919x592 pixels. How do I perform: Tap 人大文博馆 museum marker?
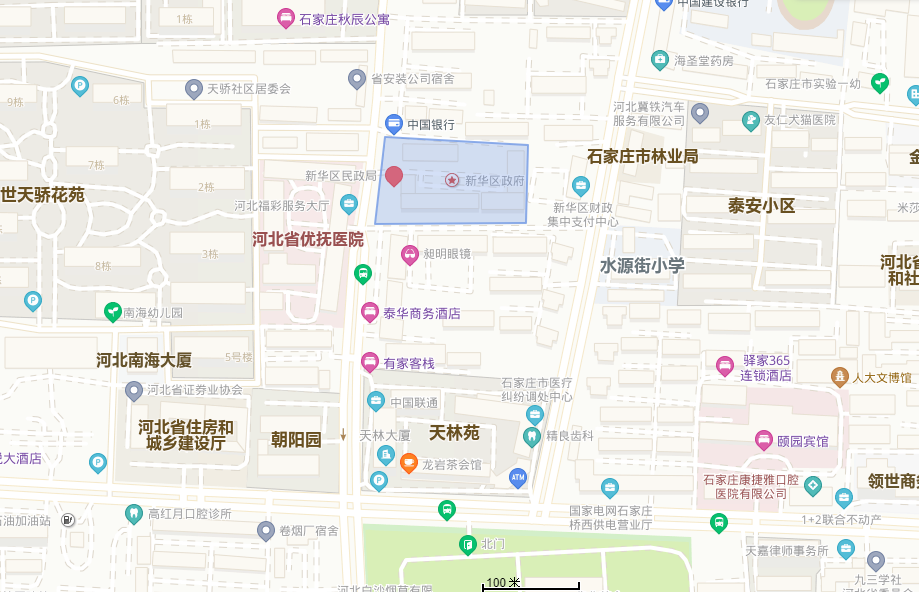[839, 377]
